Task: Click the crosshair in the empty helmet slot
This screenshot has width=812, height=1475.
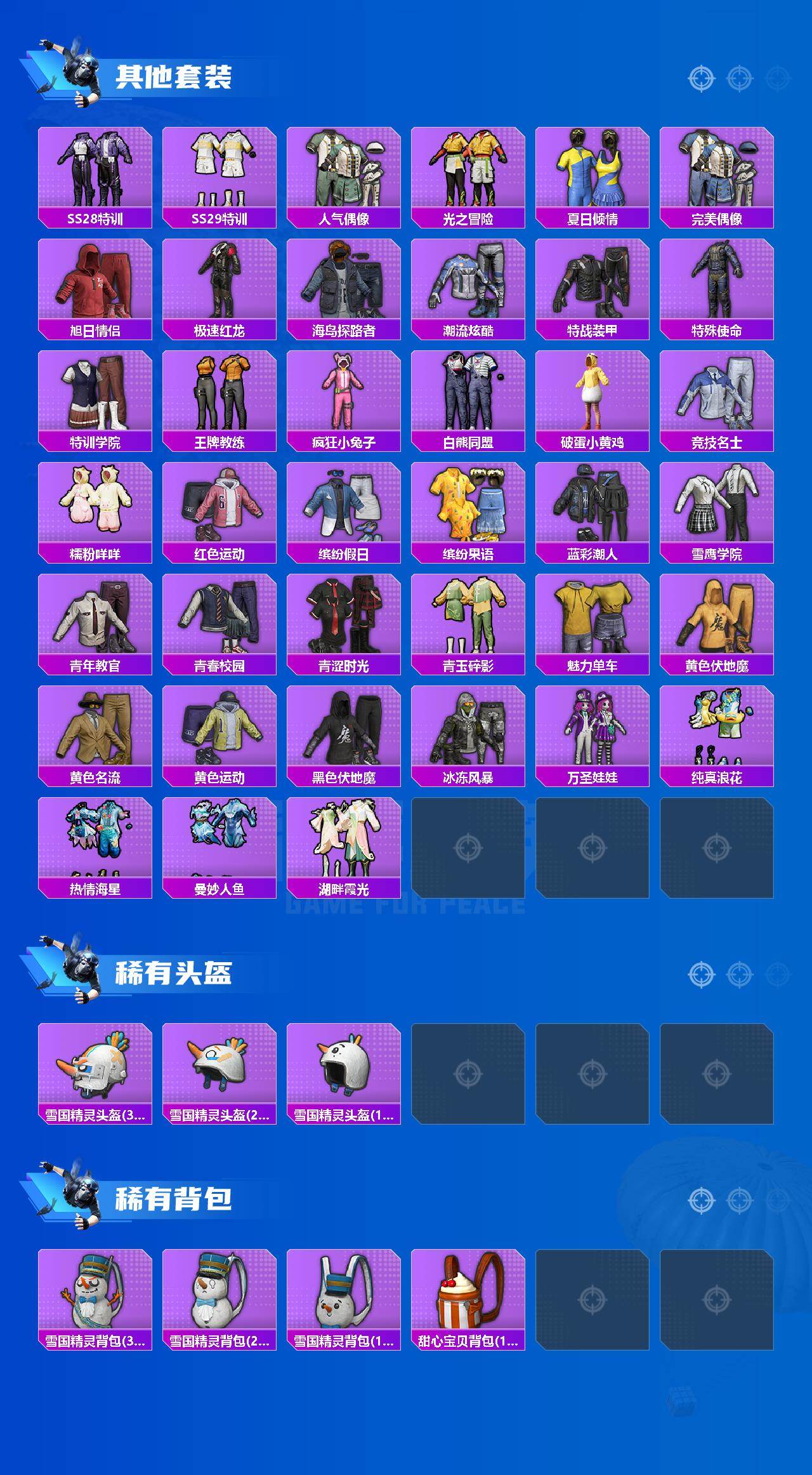Action: click(468, 1071)
